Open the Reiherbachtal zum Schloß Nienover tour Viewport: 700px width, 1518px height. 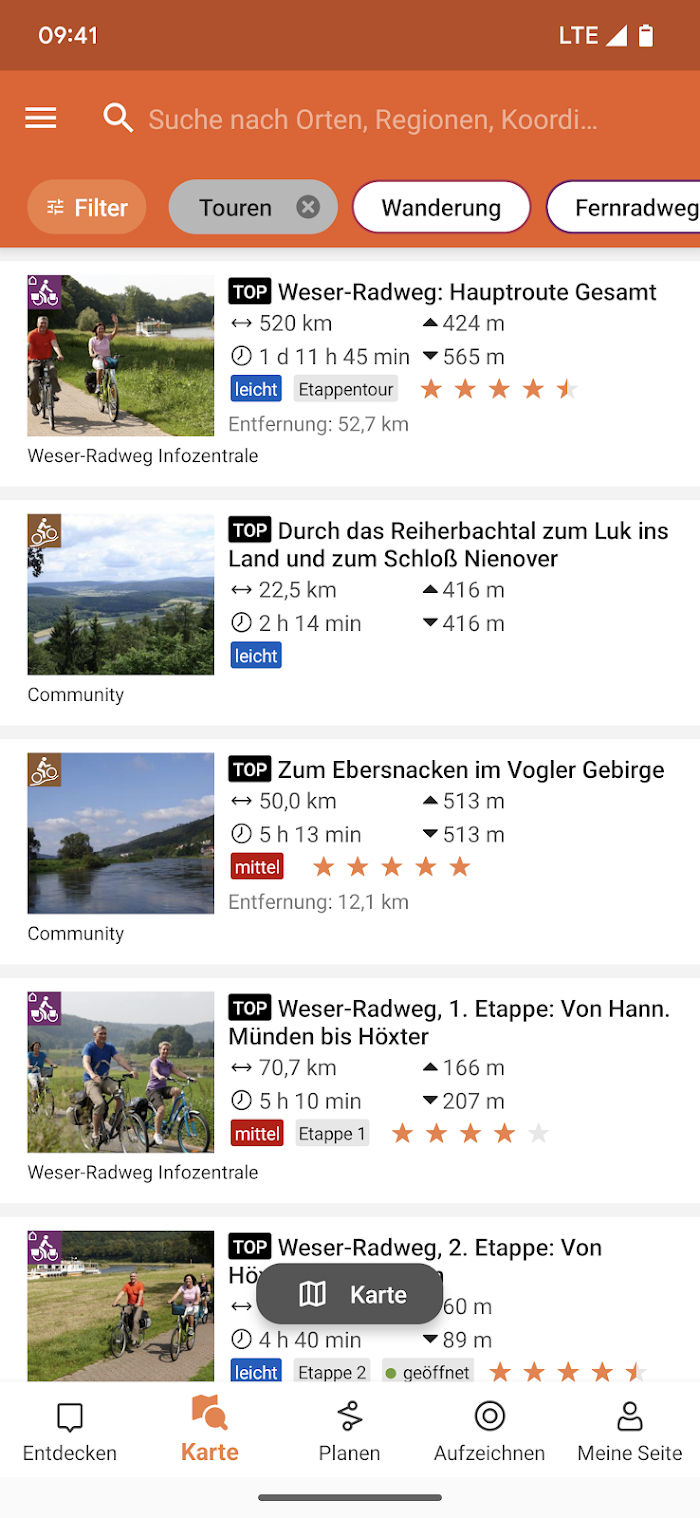click(350, 609)
